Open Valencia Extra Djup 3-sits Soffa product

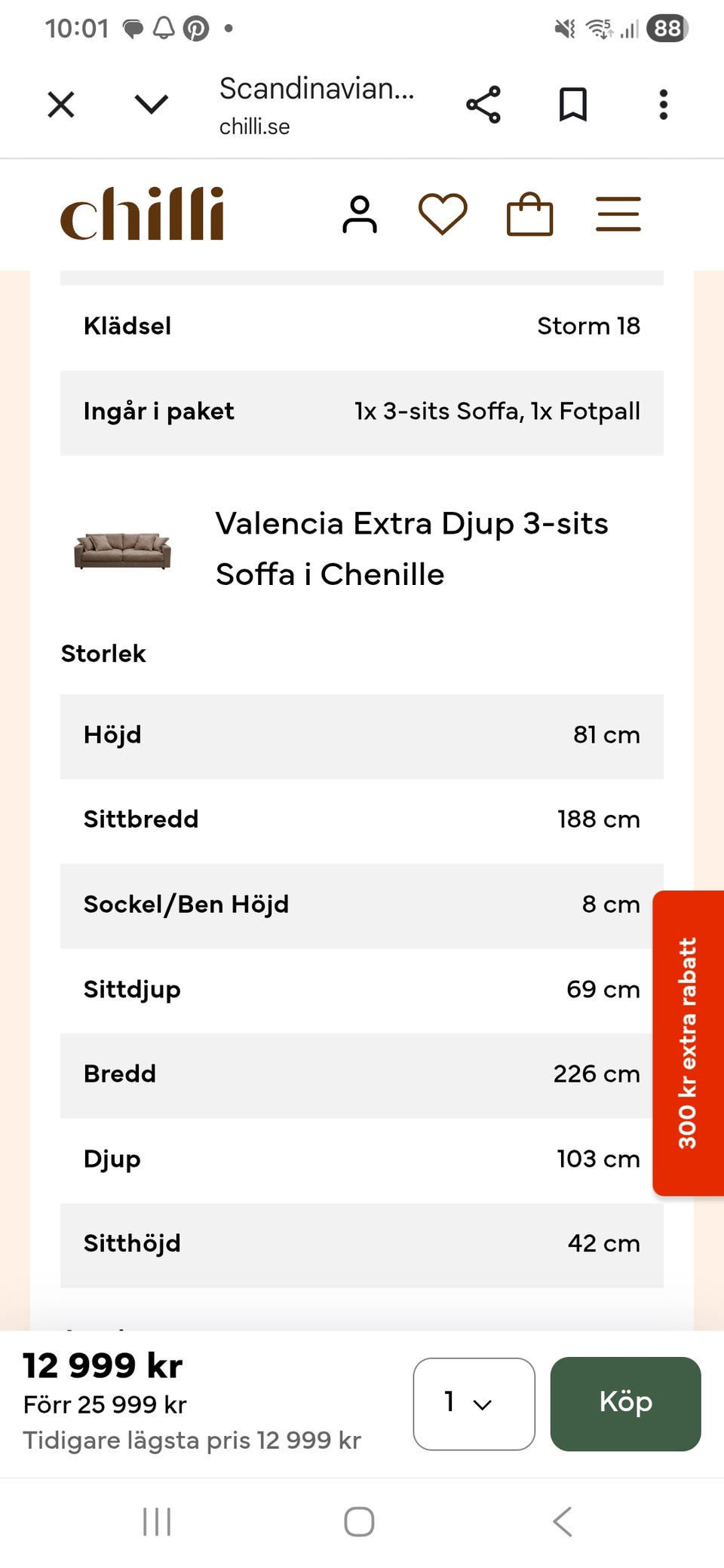tap(412, 549)
